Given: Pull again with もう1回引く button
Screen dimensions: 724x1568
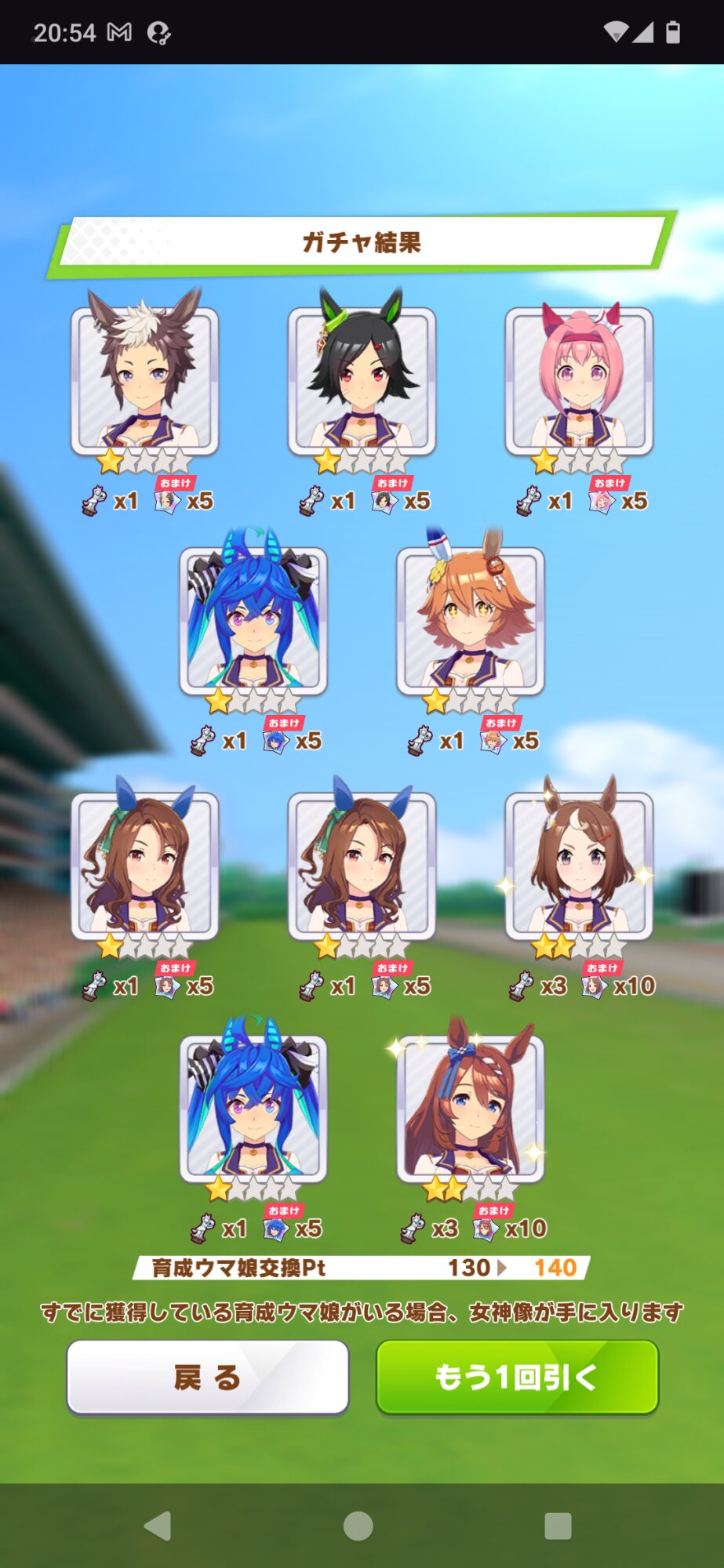Looking at the screenshot, I should [517, 1377].
